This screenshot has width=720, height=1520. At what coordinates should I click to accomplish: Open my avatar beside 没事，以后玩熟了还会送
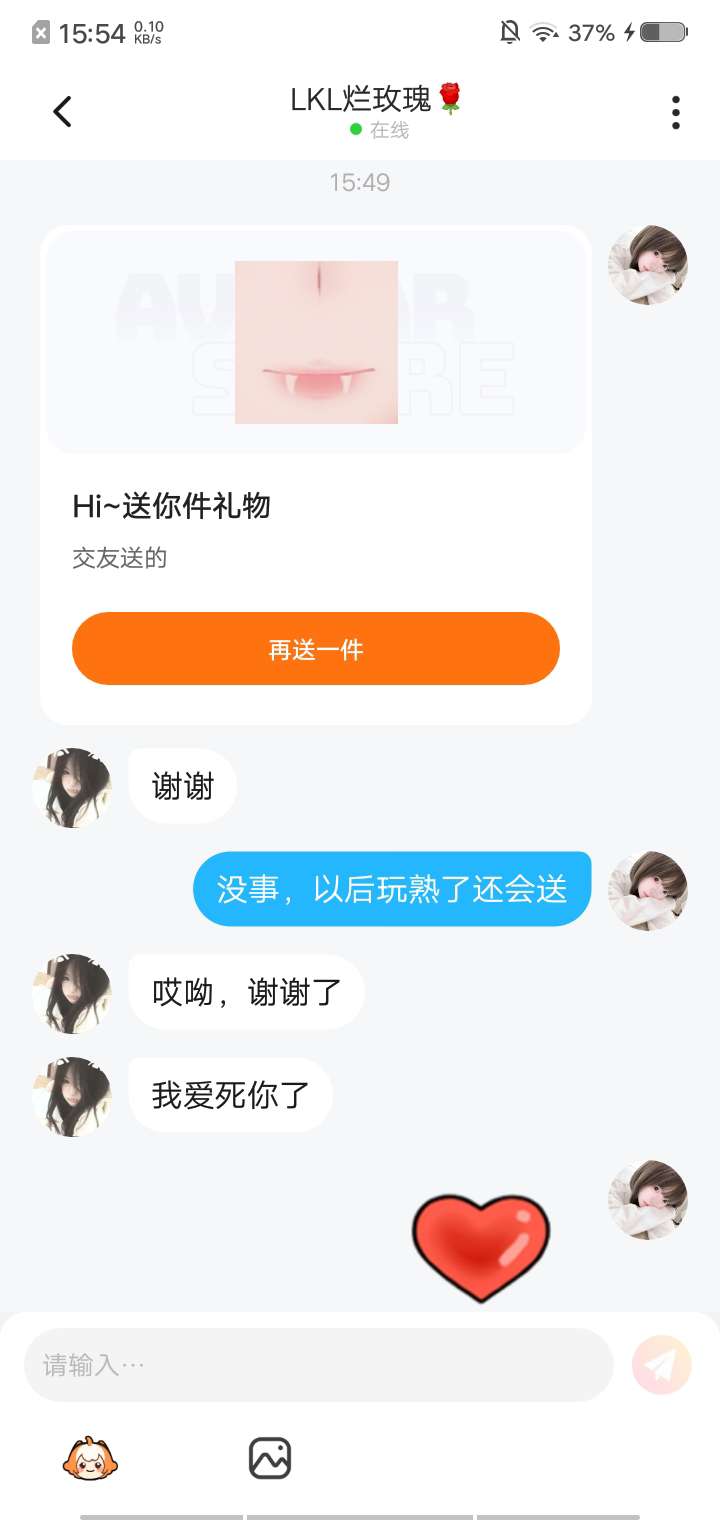point(648,890)
